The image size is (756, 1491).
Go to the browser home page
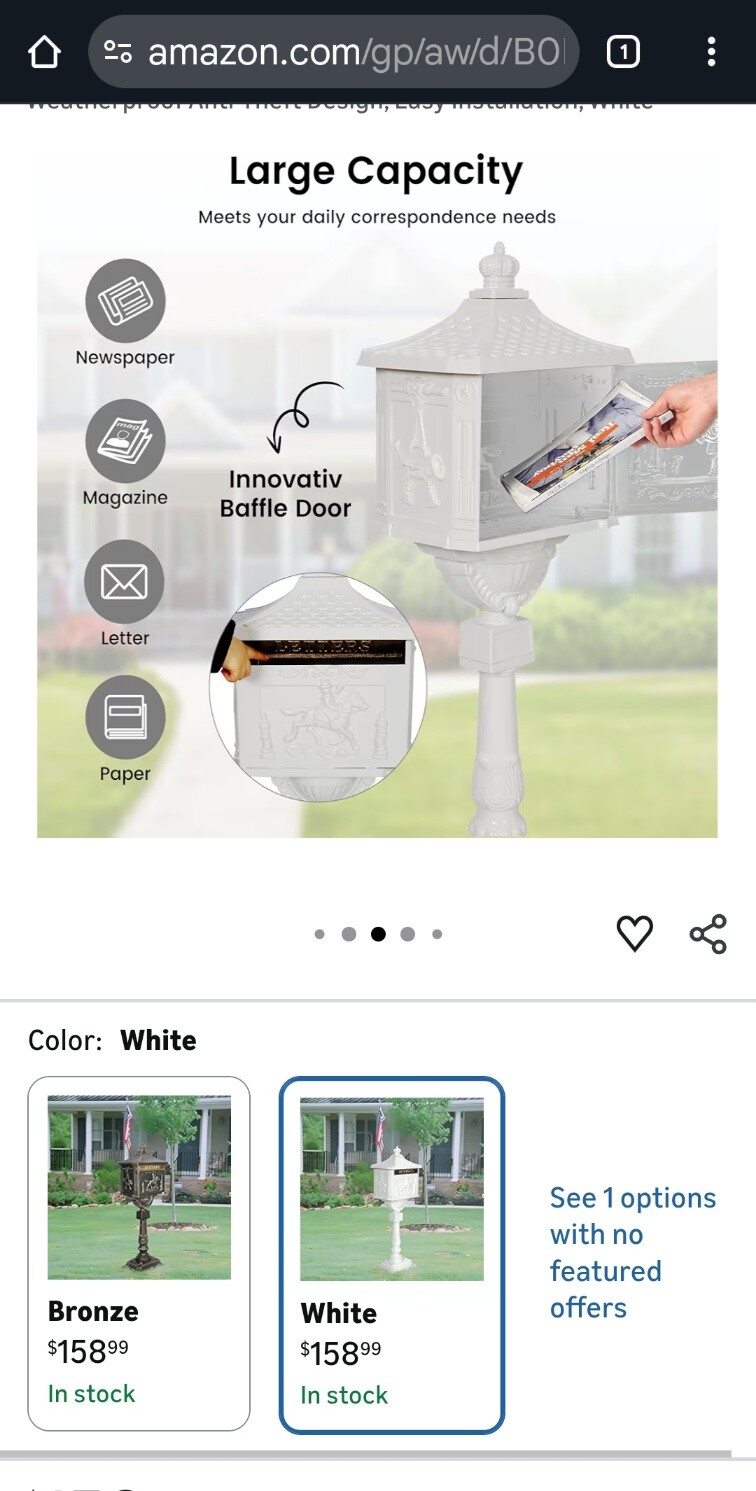(x=44, y=52)
